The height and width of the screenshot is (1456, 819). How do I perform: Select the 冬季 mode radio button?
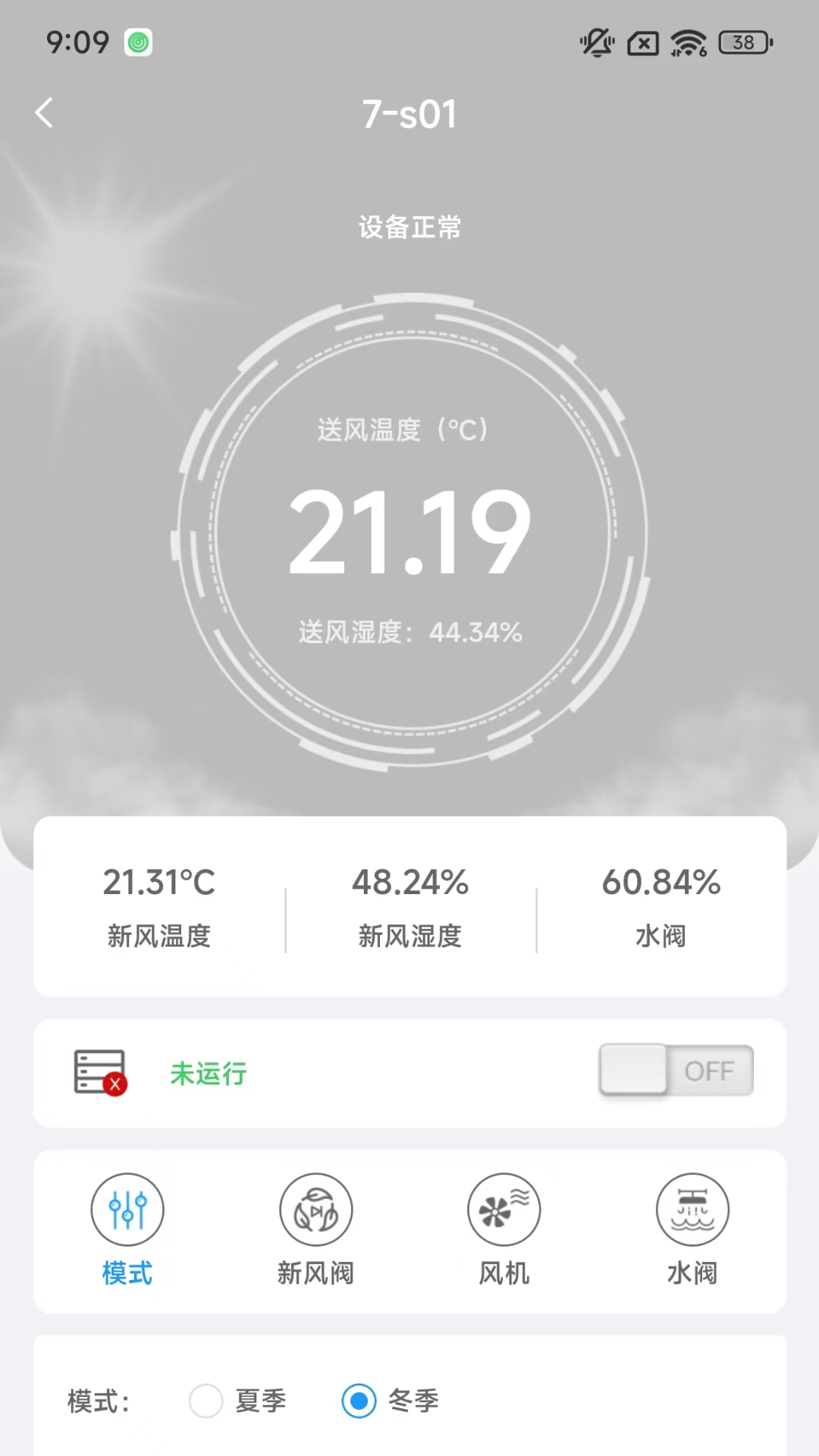pos(359,1401)
